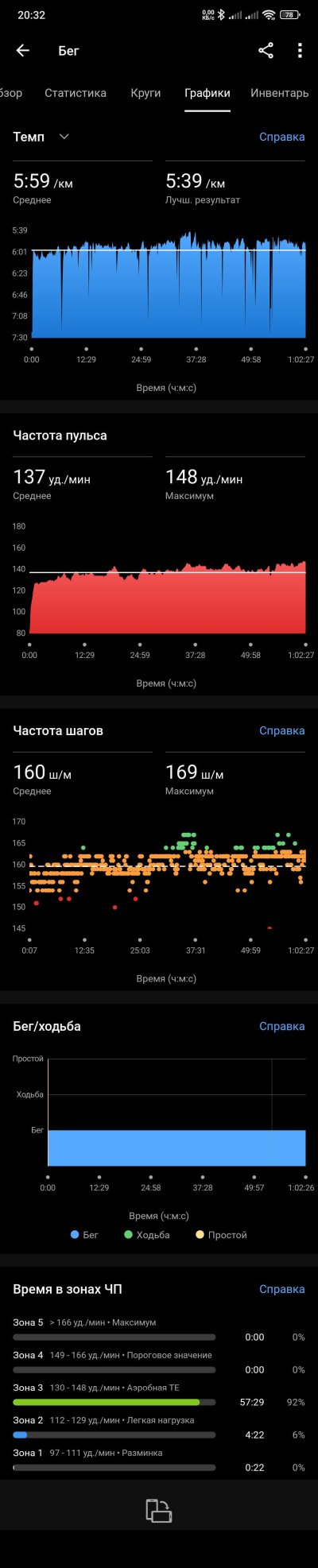Open Справка for Частота шагов
Image resolution: width=318 pixels, height=1568 pixels.
(282, 730)
